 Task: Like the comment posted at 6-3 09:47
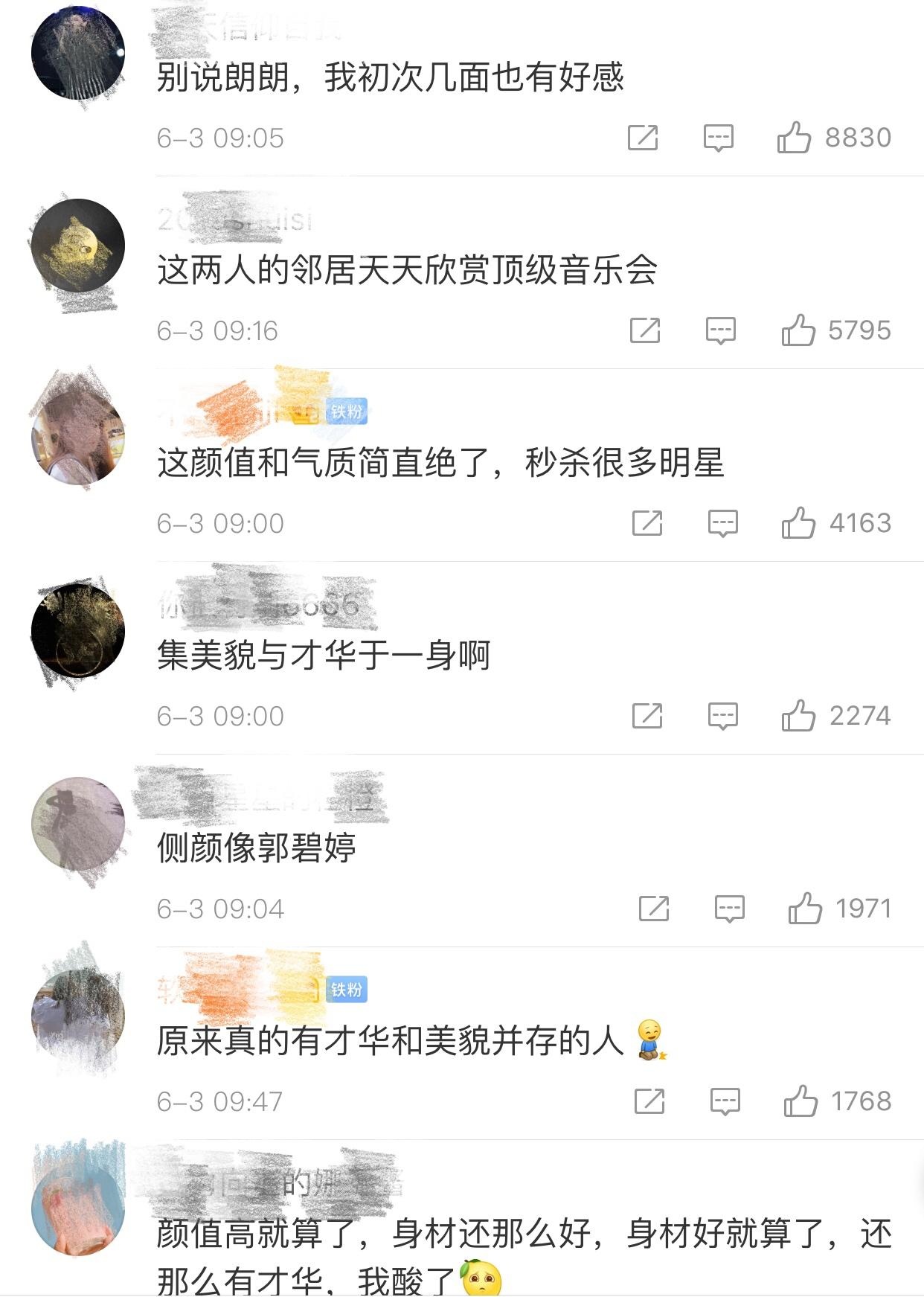[x=801, y=1101]
